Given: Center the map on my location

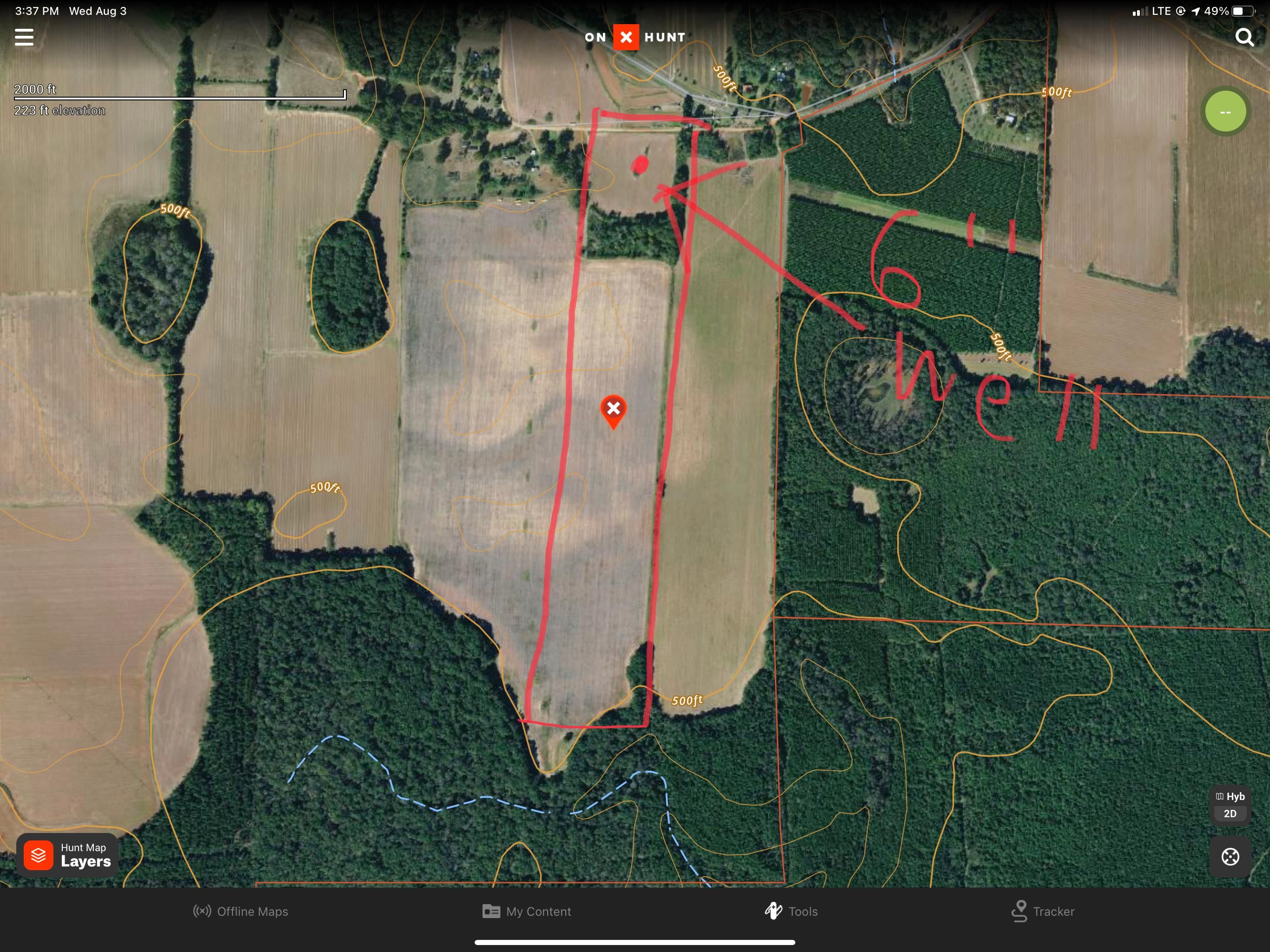Looking at the screenshot, I should point(1230,857).
